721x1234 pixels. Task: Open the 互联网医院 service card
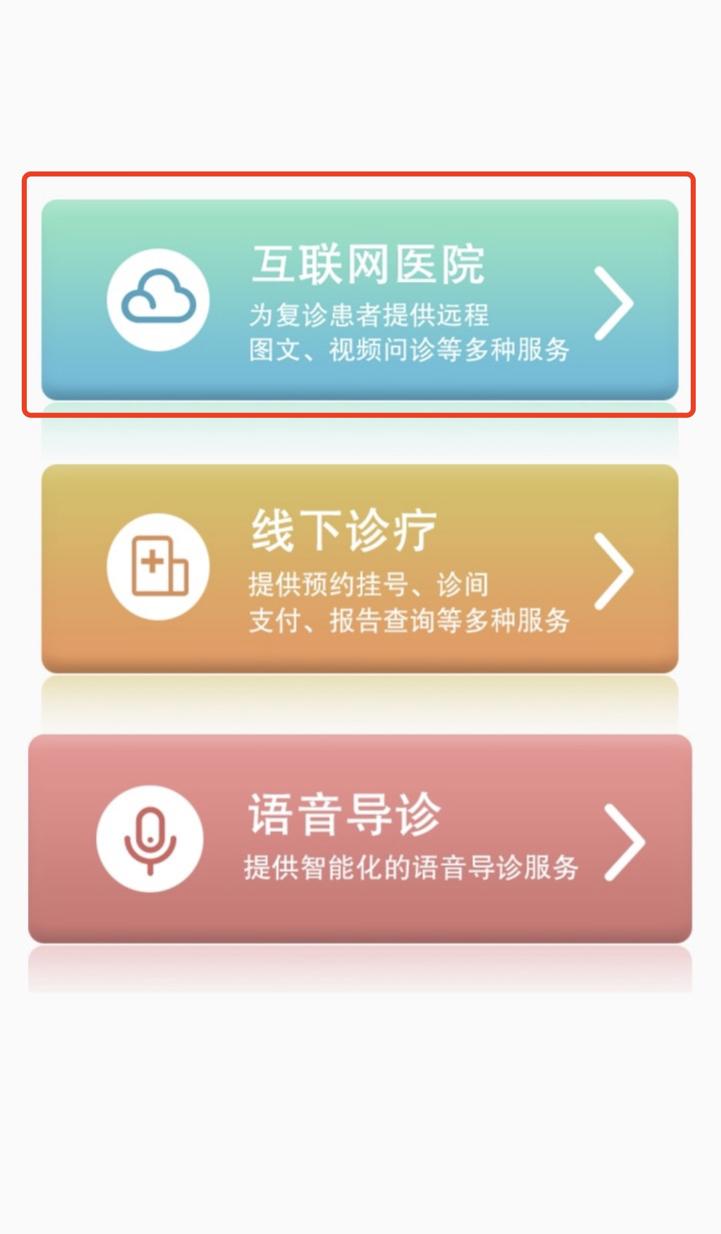(360, 298)
